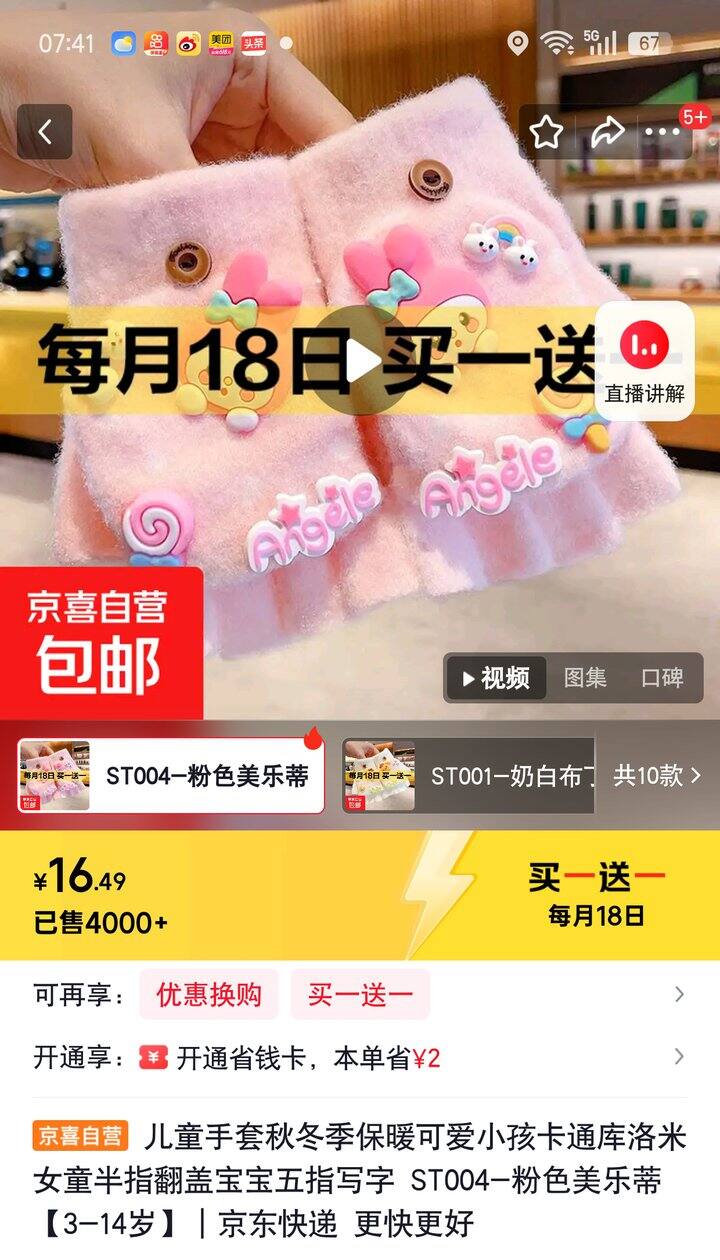
Task: Favorite this product with the star icon
Action: click(x=546, y=132)
